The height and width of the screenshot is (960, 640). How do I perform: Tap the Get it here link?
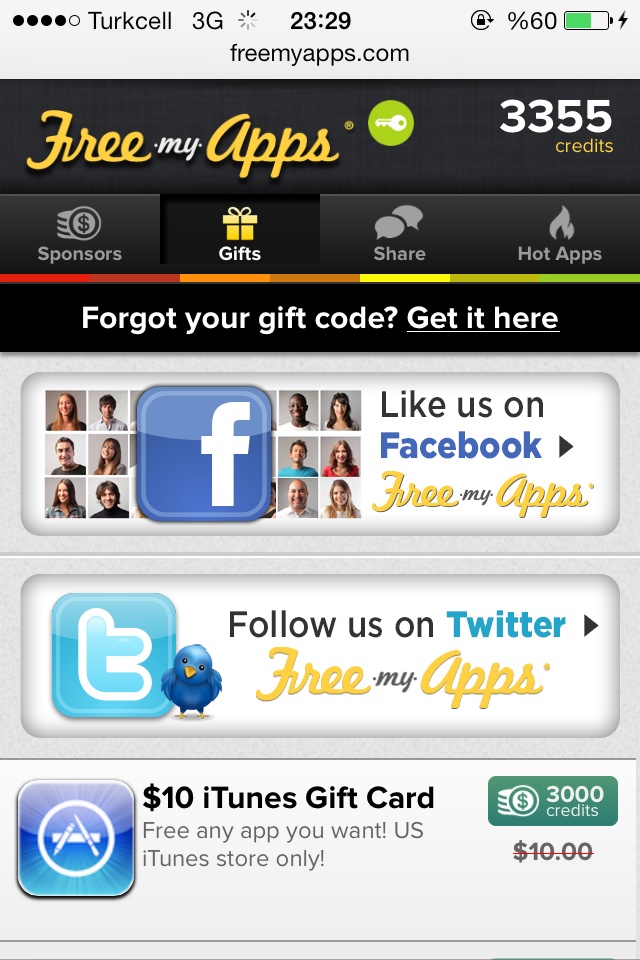tap(482, 318)
